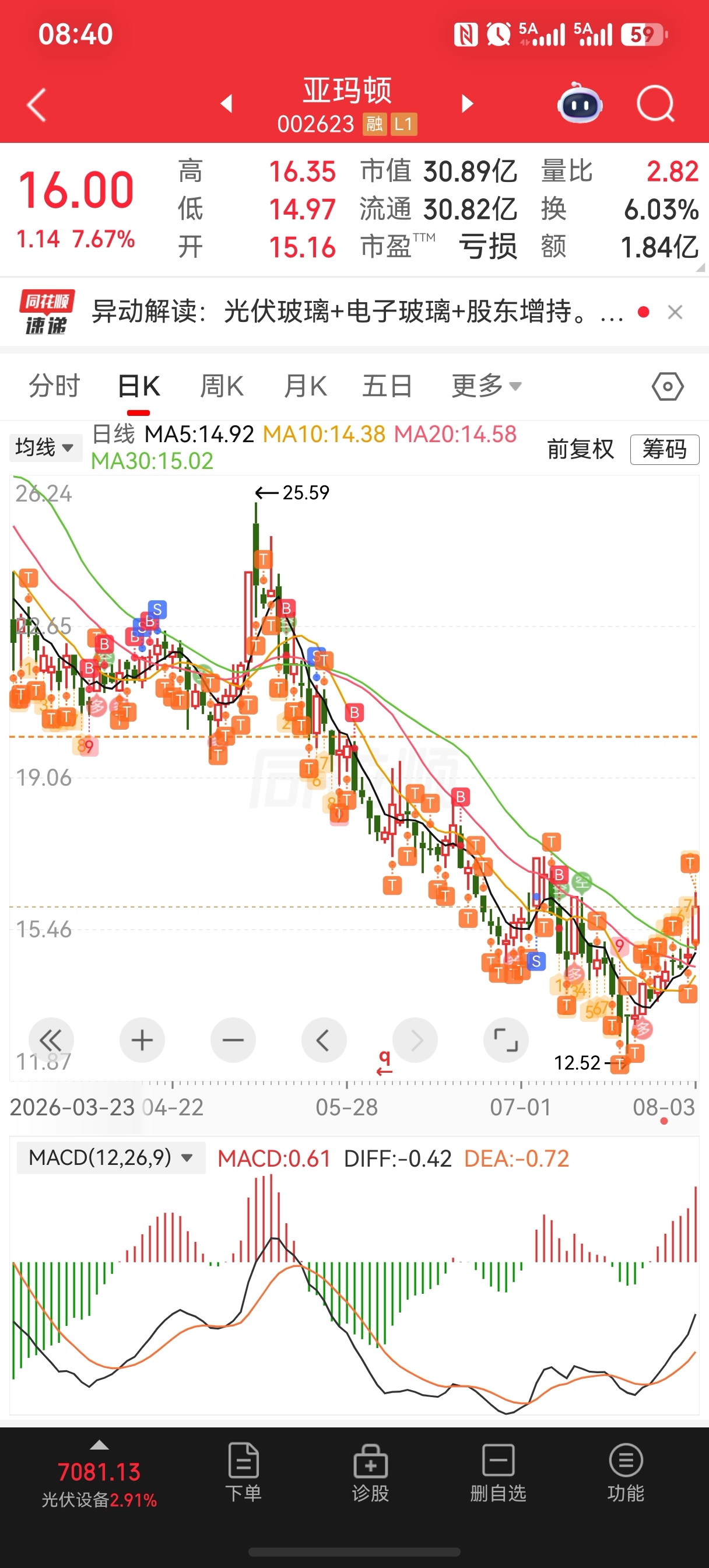
Task: Select the 月K tab
Action: coord(305,386)
